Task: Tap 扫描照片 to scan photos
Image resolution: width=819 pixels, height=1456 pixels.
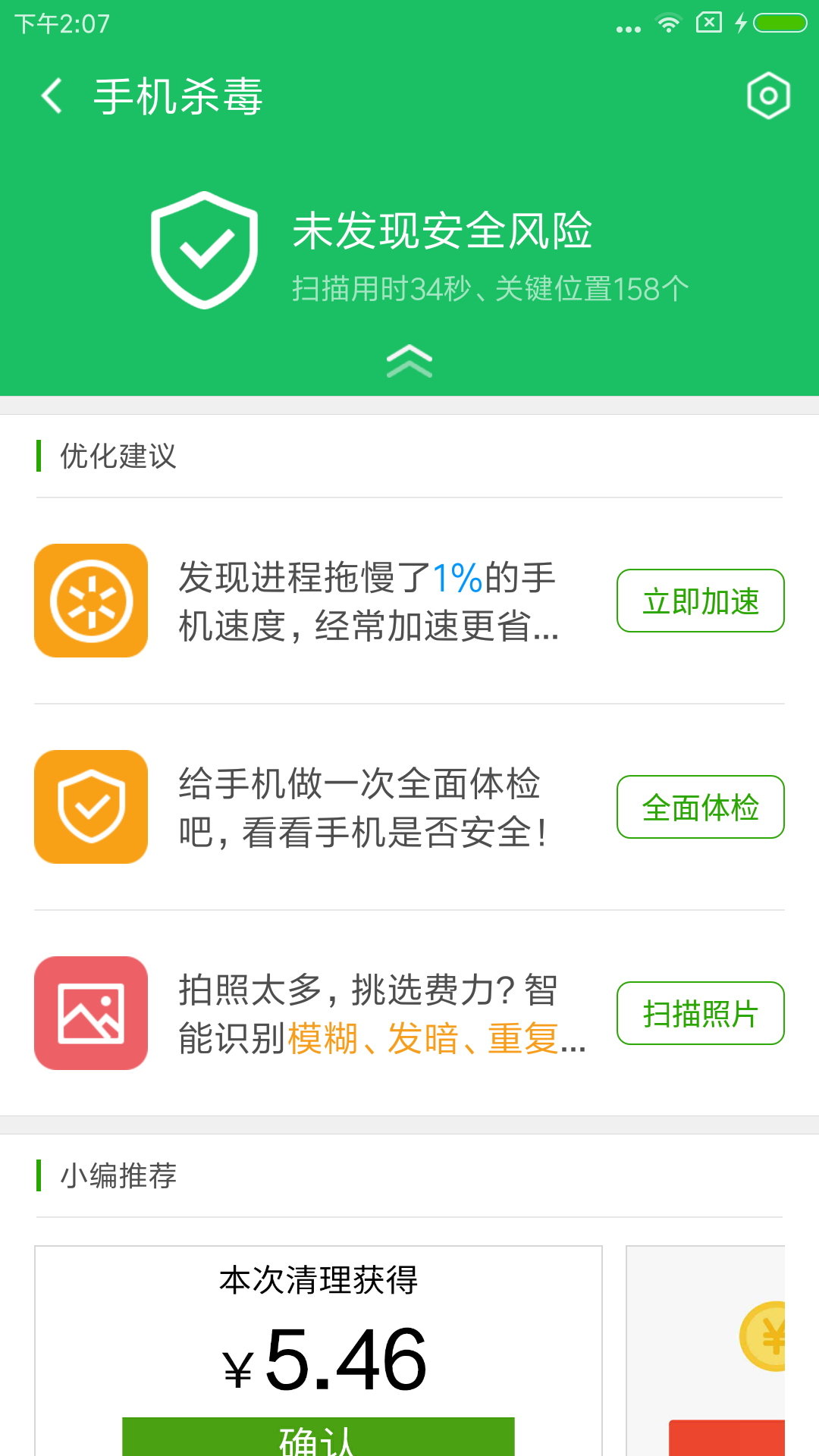Action: click(x=700, y=1013)
